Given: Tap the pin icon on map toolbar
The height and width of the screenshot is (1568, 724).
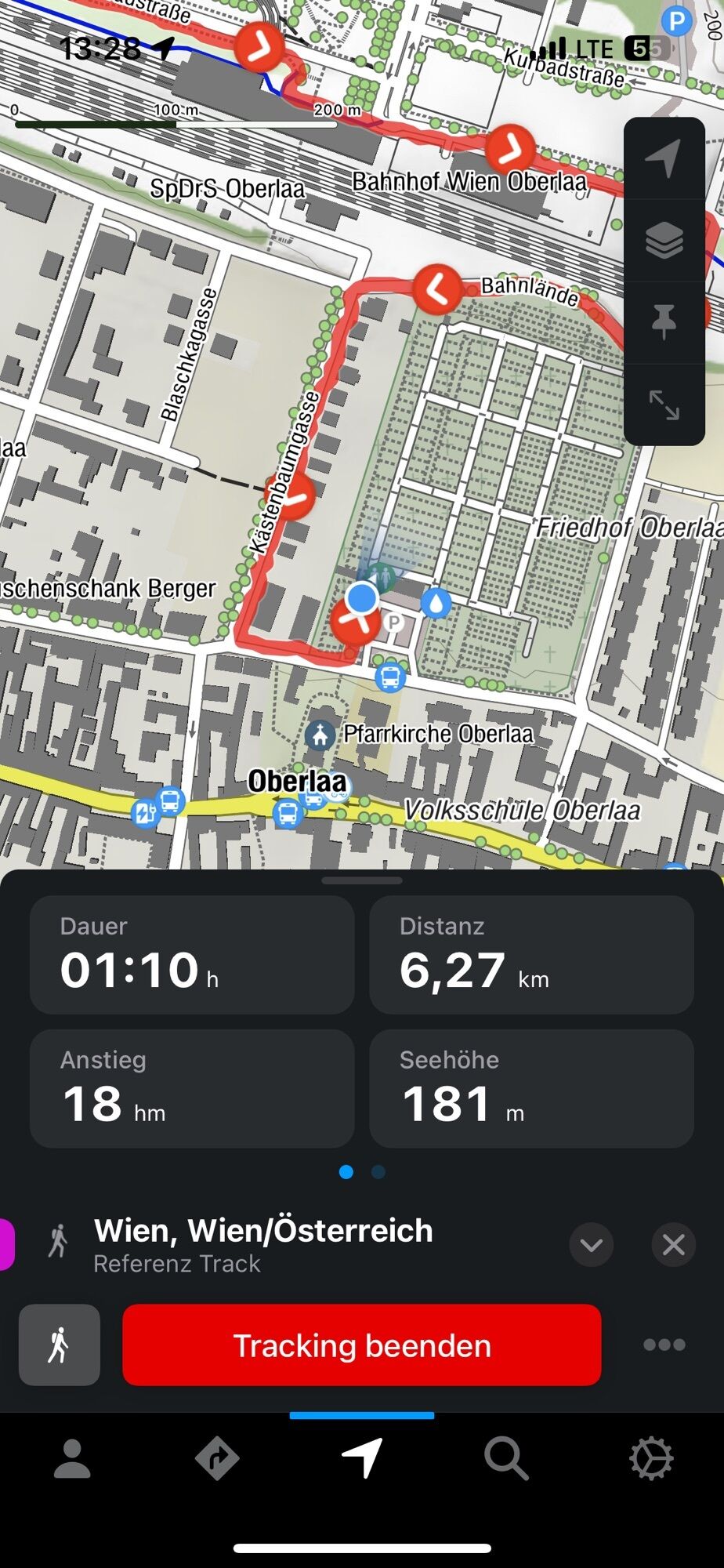Looking at the screenshot, I should click(x=664, y=322).
